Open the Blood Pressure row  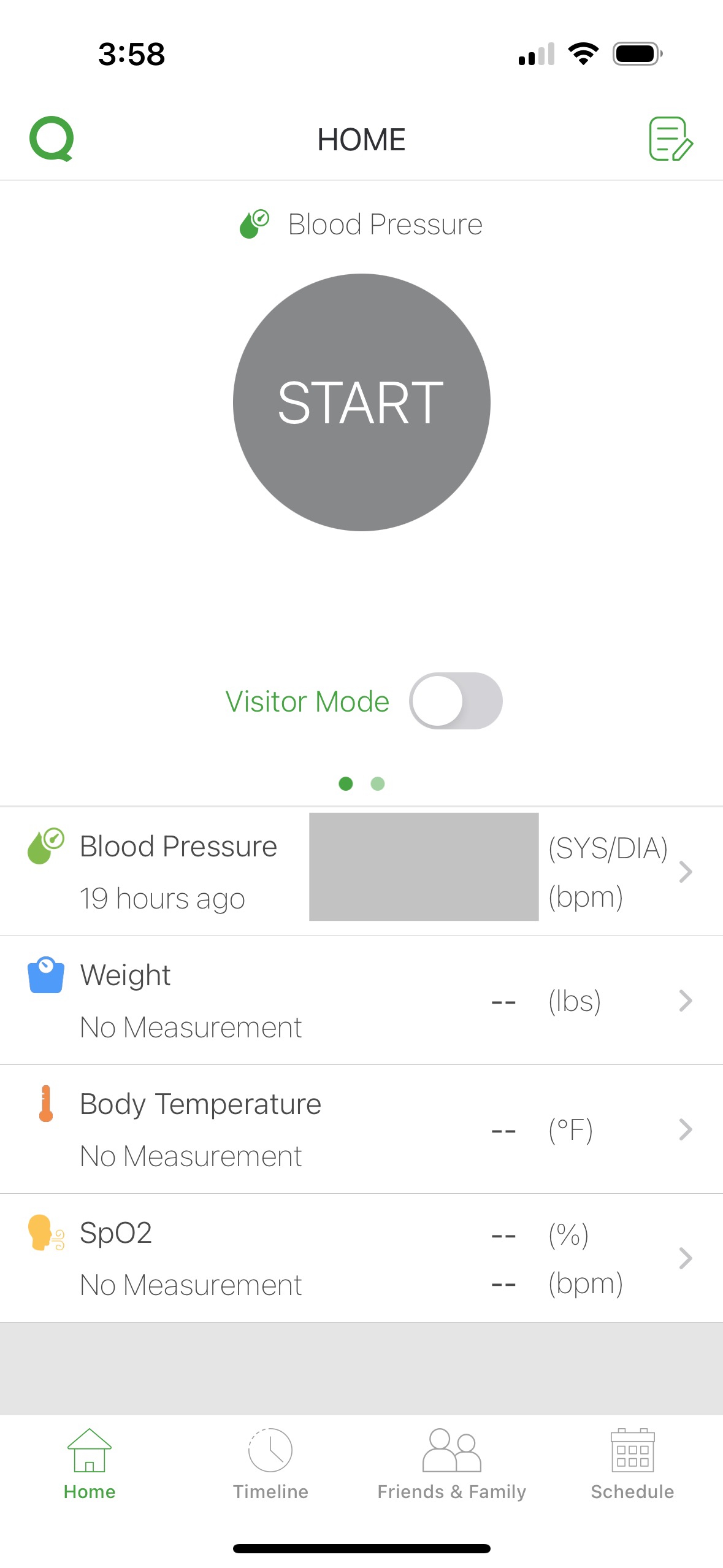(x=361, y=872)
